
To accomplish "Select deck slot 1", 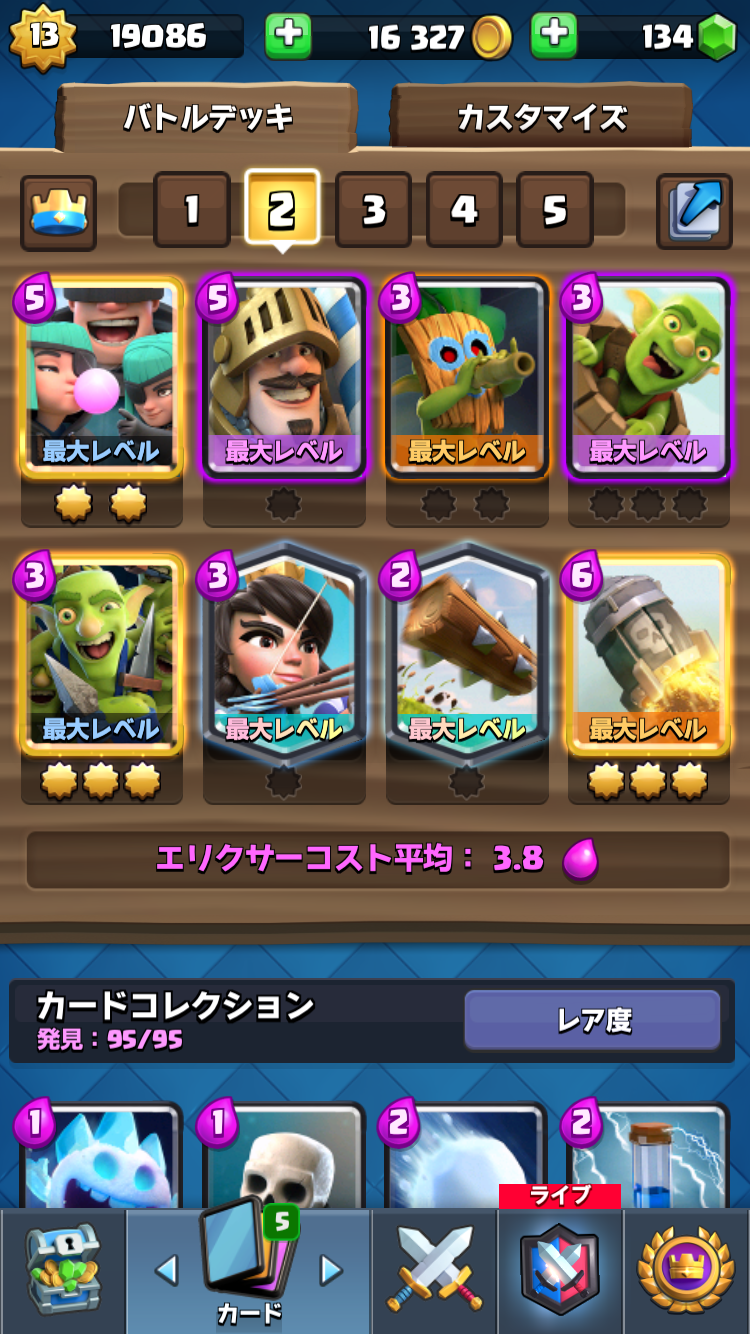I will (191, 210).
